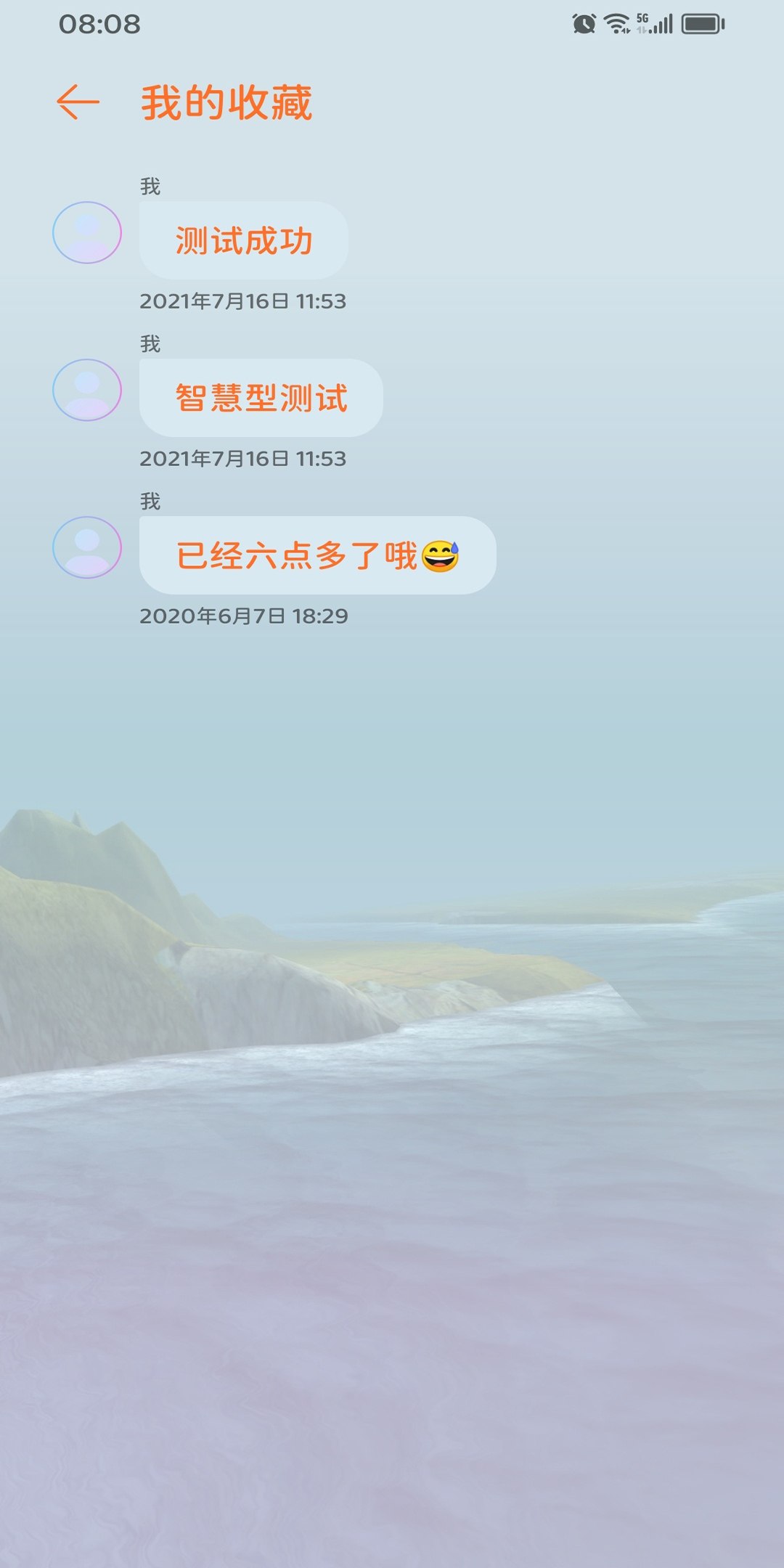
Task: Open the saved message 智慧型测试
Action: pyautogui.click(x=261, y=398)
